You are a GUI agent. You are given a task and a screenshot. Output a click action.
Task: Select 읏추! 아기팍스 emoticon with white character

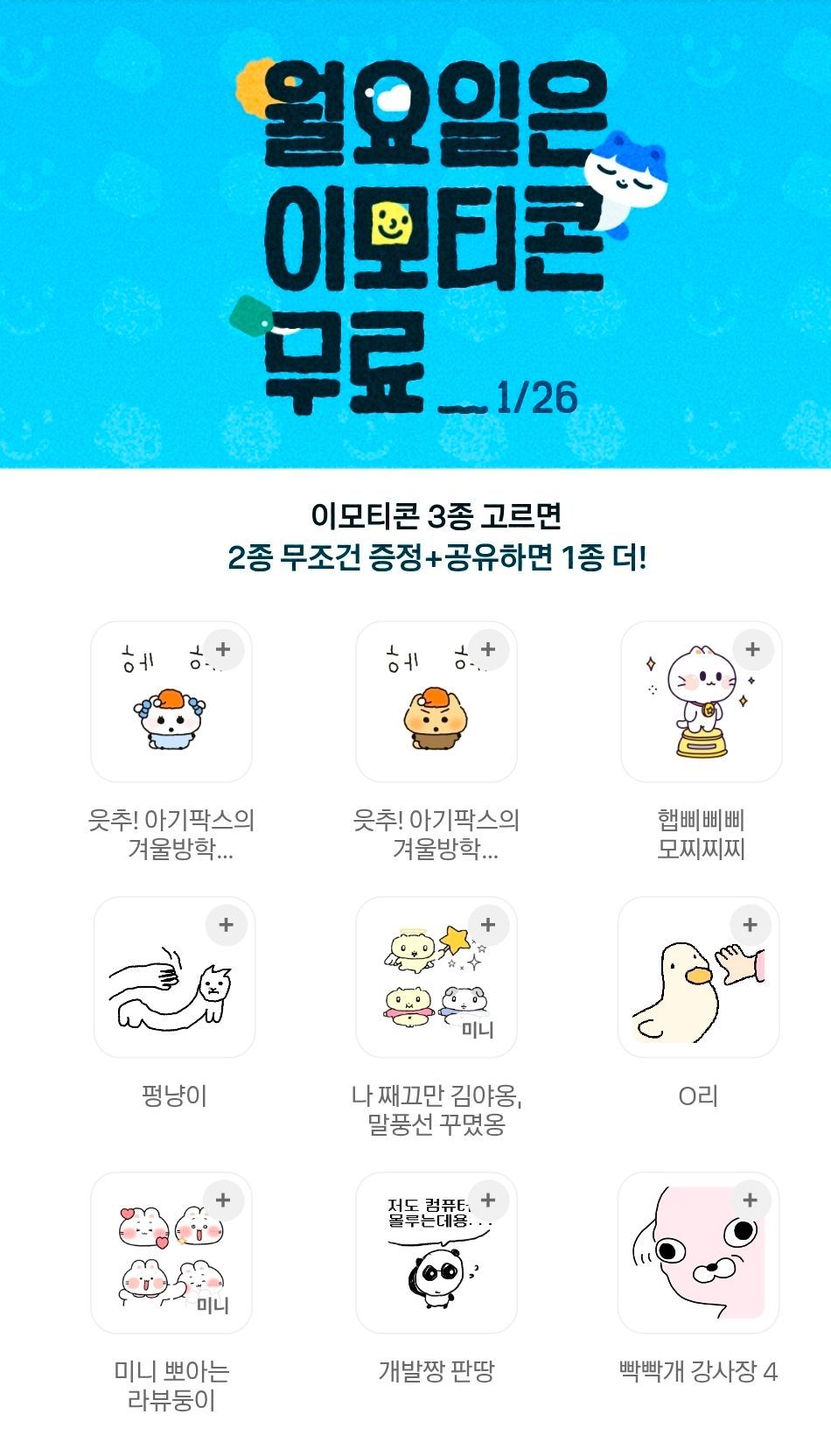tap(171, 702)
